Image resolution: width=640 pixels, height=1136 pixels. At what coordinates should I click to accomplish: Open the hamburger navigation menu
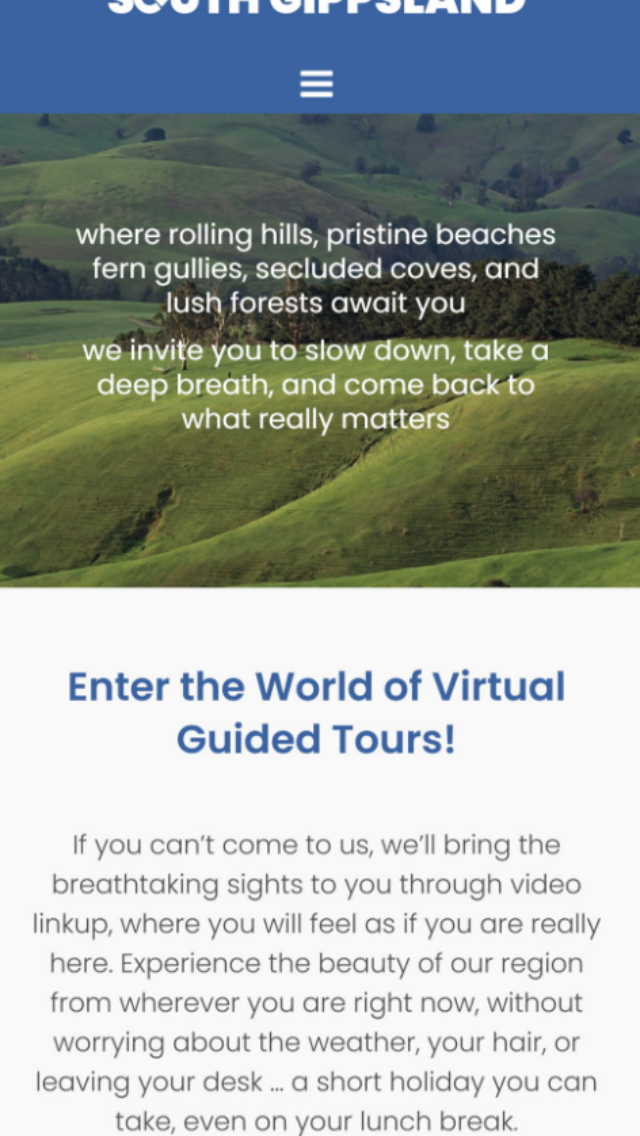point(316,84)
